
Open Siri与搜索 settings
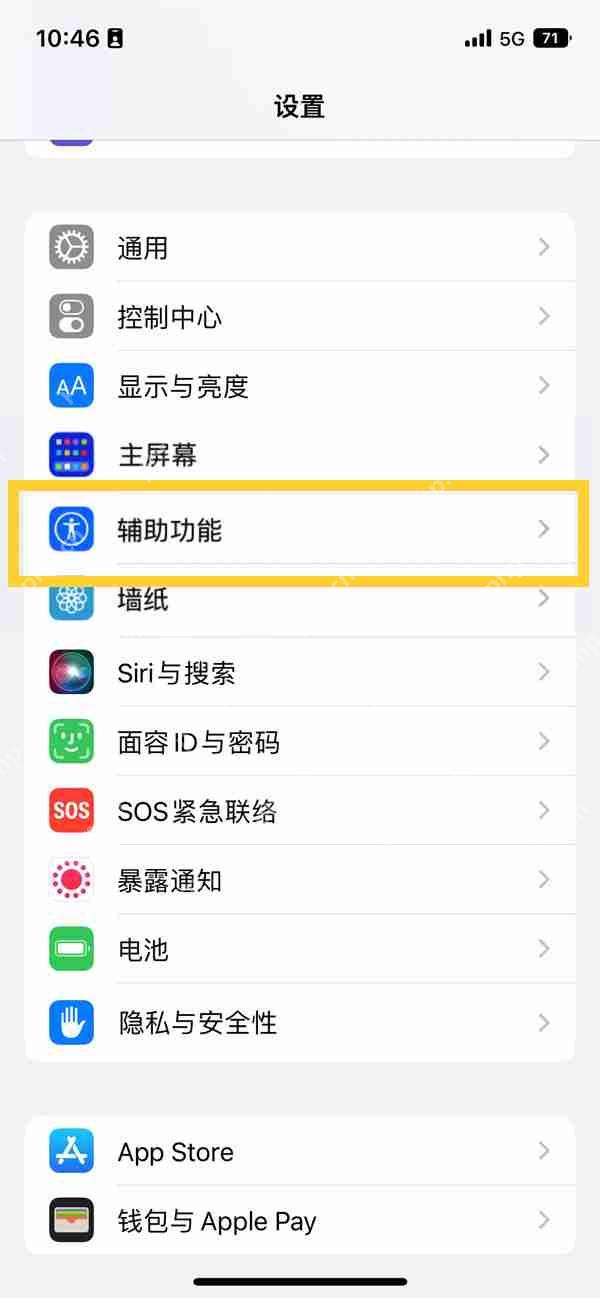(300, 672)
